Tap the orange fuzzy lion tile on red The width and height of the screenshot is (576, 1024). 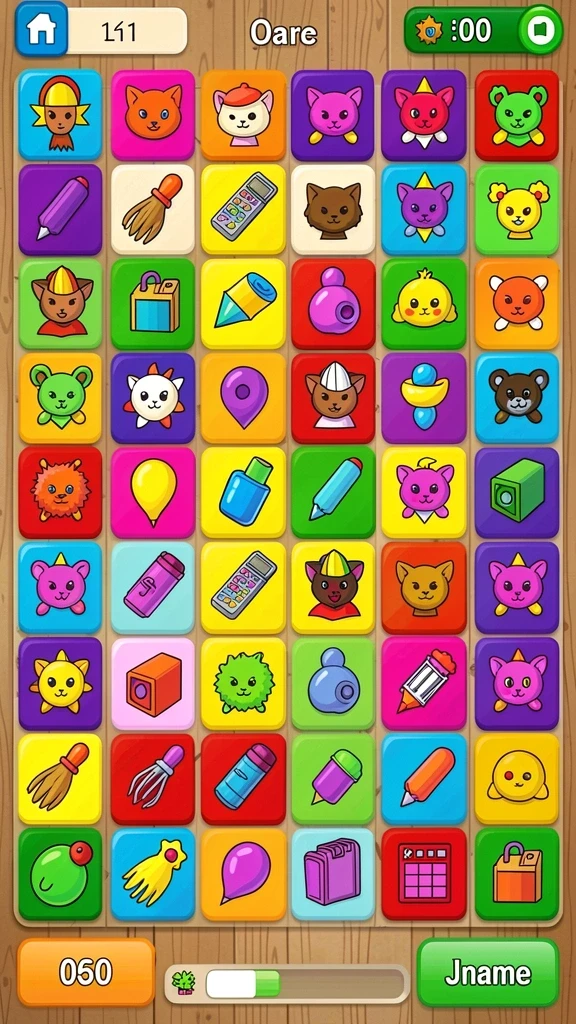pyautogui.click(x=60, y=492)
